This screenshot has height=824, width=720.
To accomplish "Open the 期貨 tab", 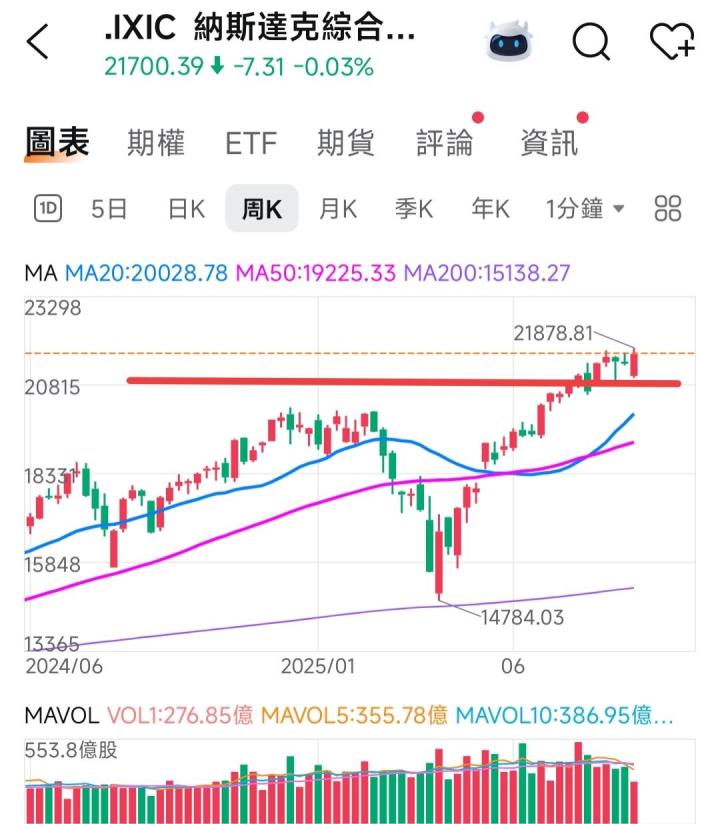I will 346,143.
